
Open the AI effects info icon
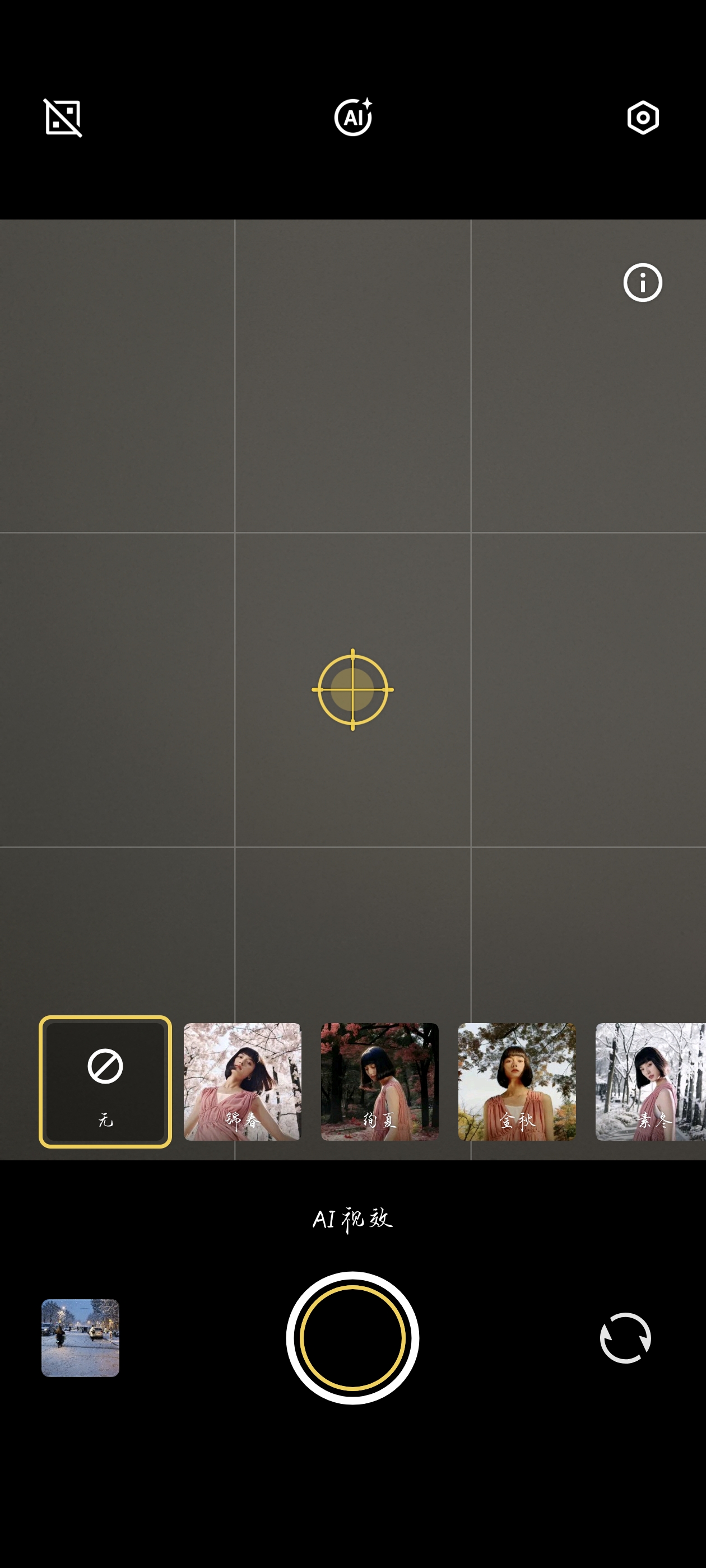click(x=642, y=282)
